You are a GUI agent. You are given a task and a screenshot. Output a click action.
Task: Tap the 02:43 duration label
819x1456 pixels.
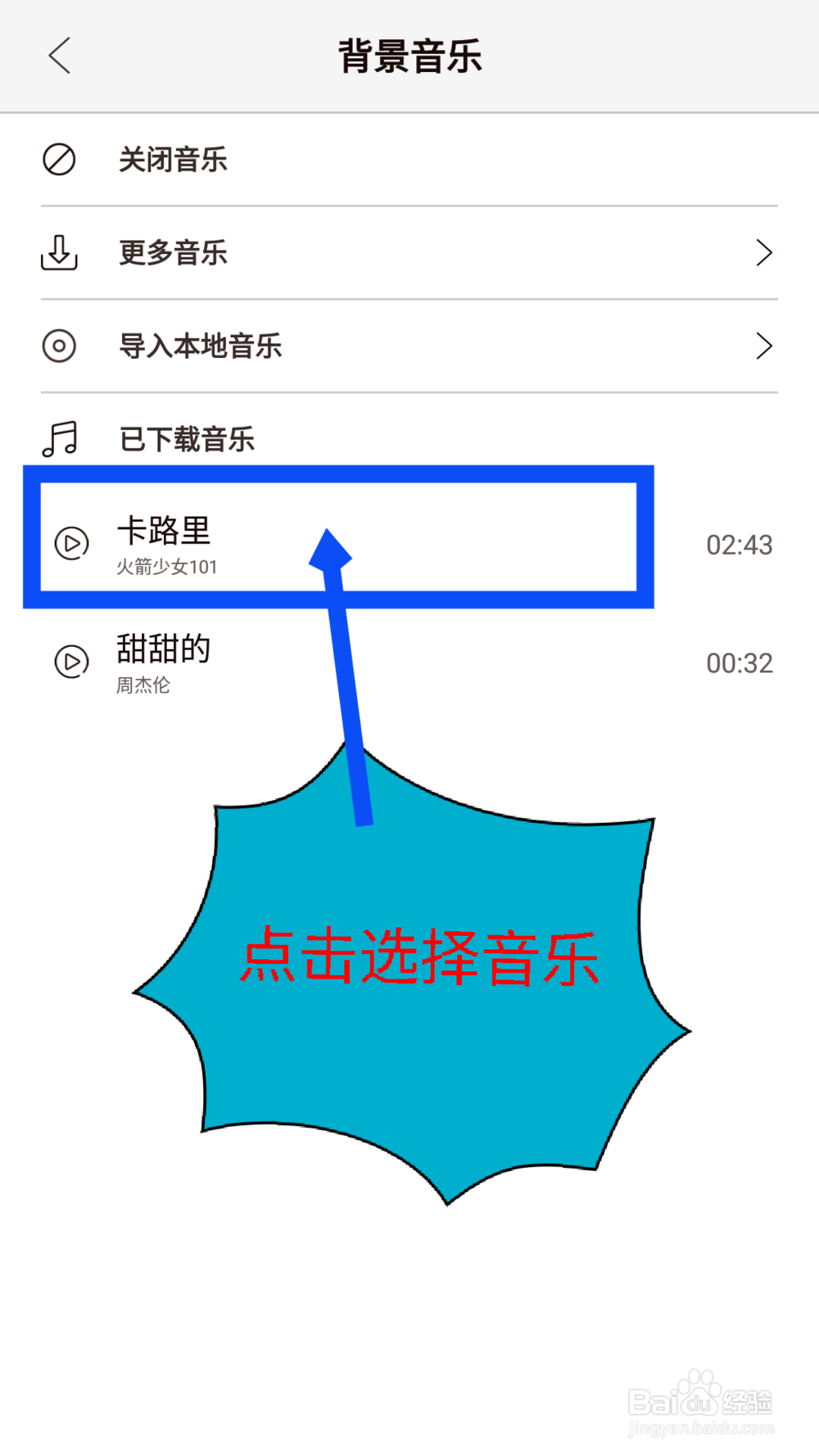point(738,545)
